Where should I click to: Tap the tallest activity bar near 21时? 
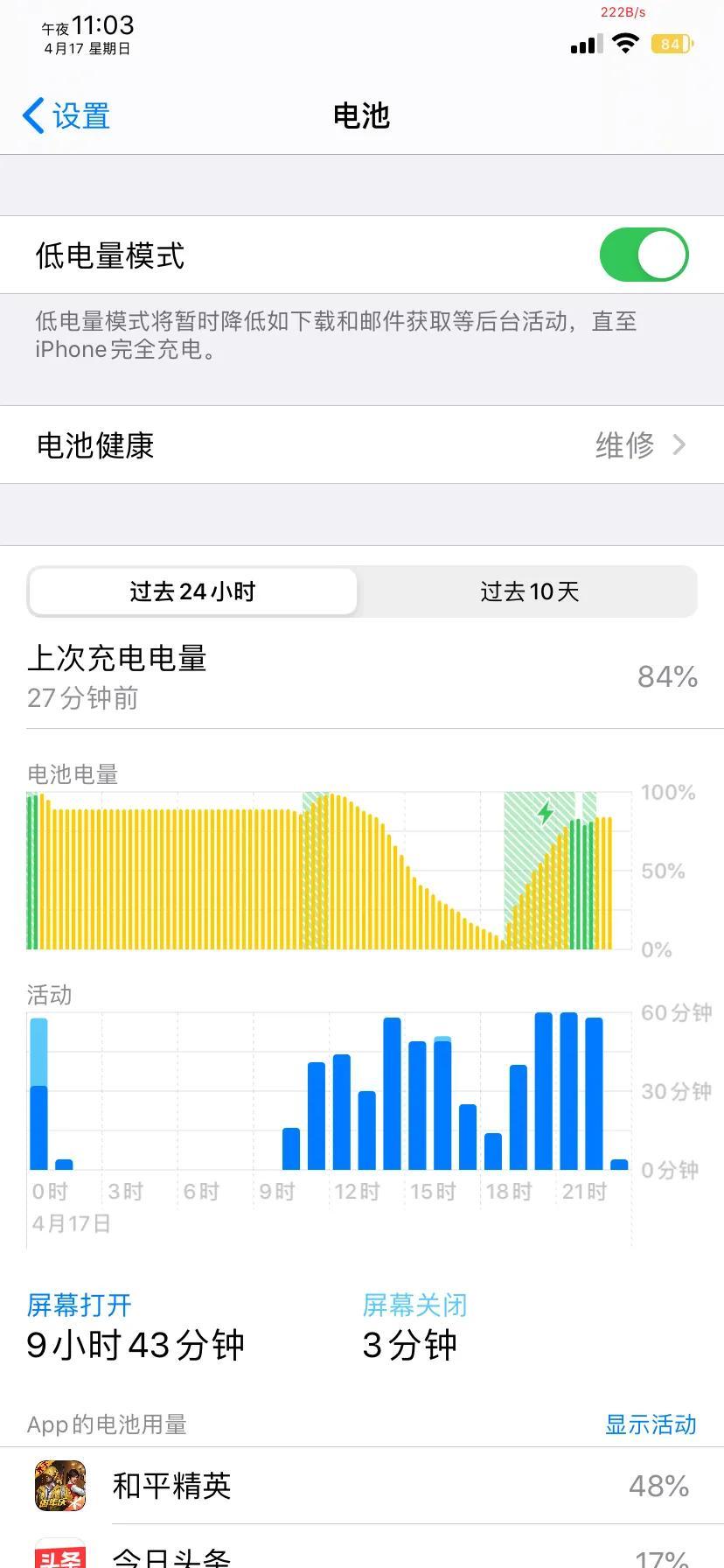(x=567, y=1085)
